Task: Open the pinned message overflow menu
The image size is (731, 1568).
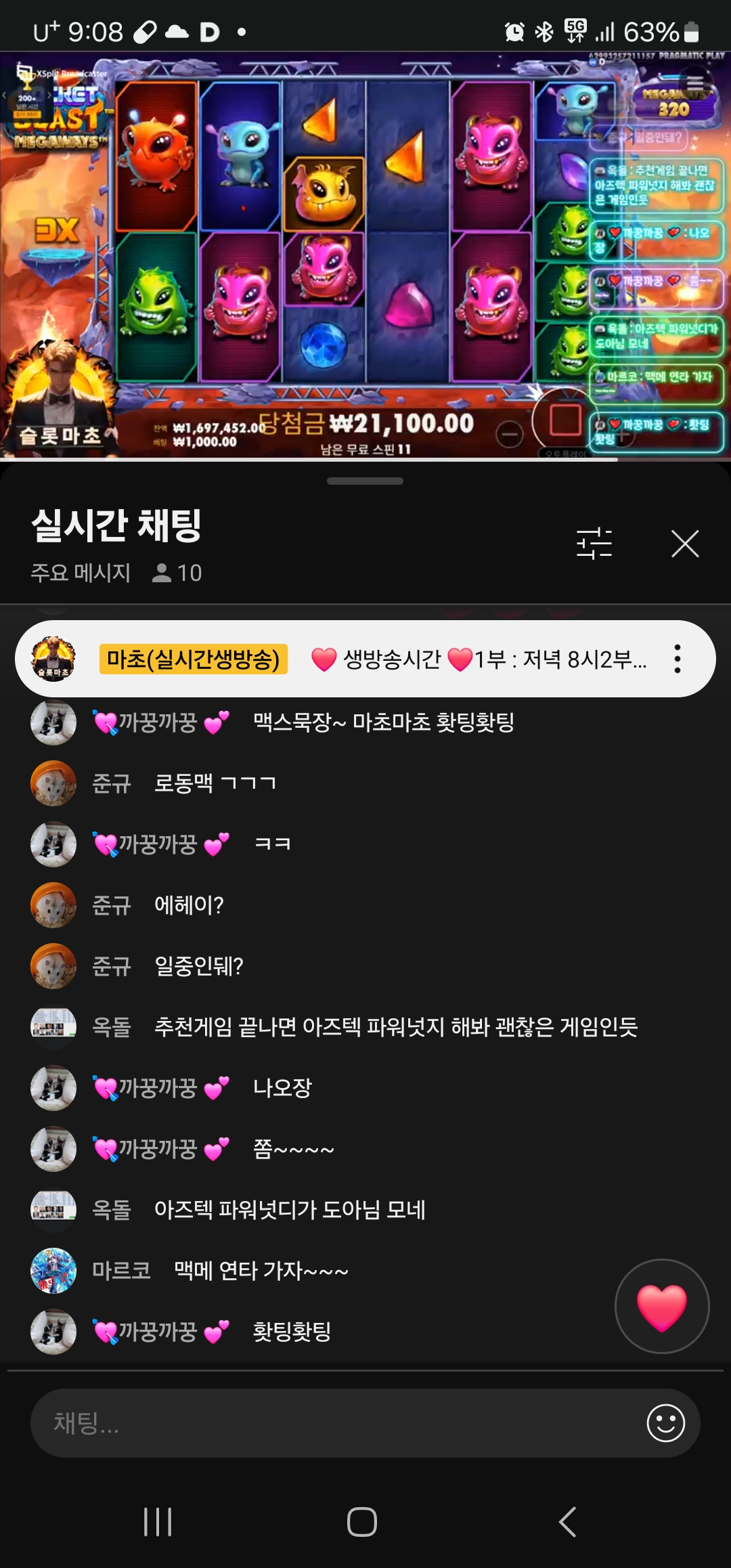Action: [677, 659]
